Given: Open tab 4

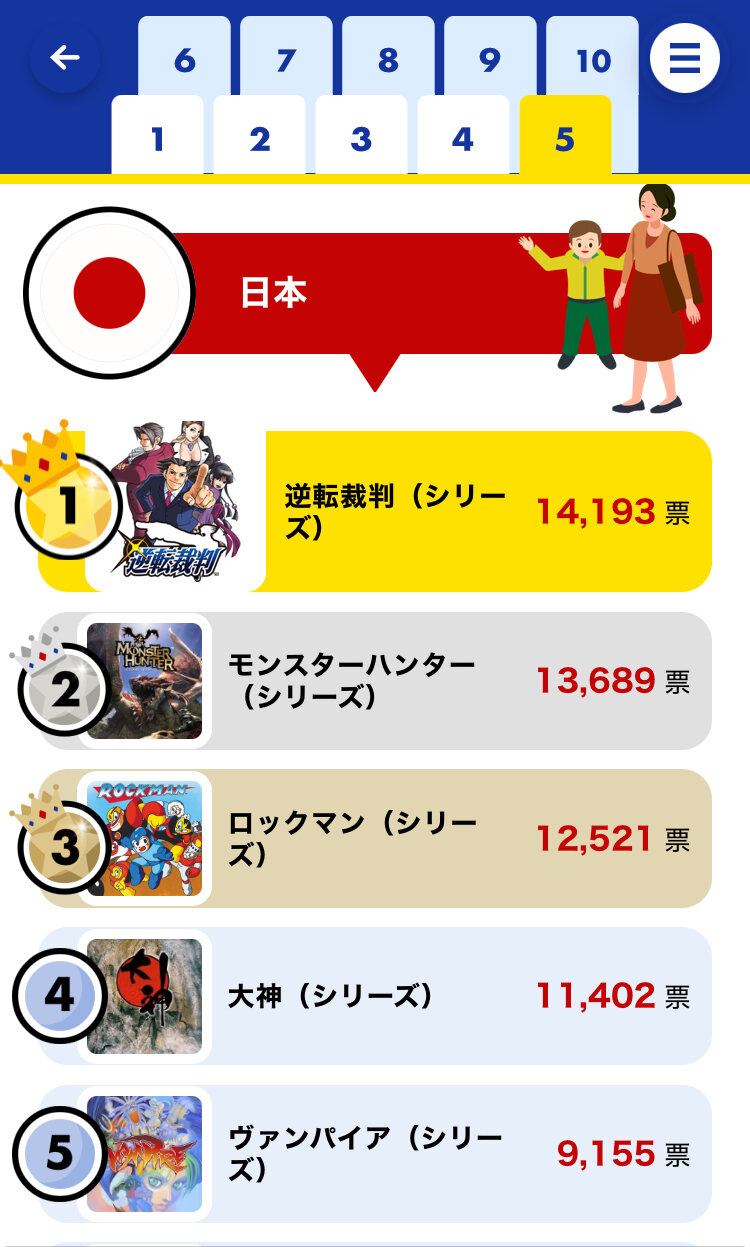Looking at the screenshot, I should pos(463,138).
